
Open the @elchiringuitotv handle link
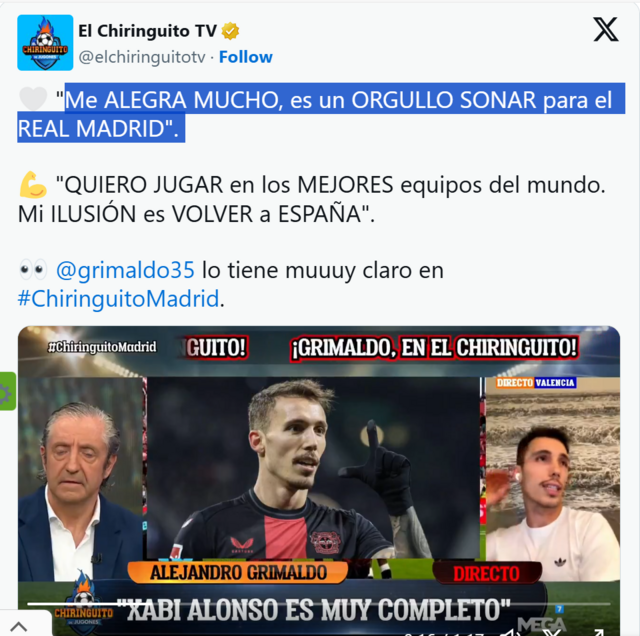coord(142,57)
